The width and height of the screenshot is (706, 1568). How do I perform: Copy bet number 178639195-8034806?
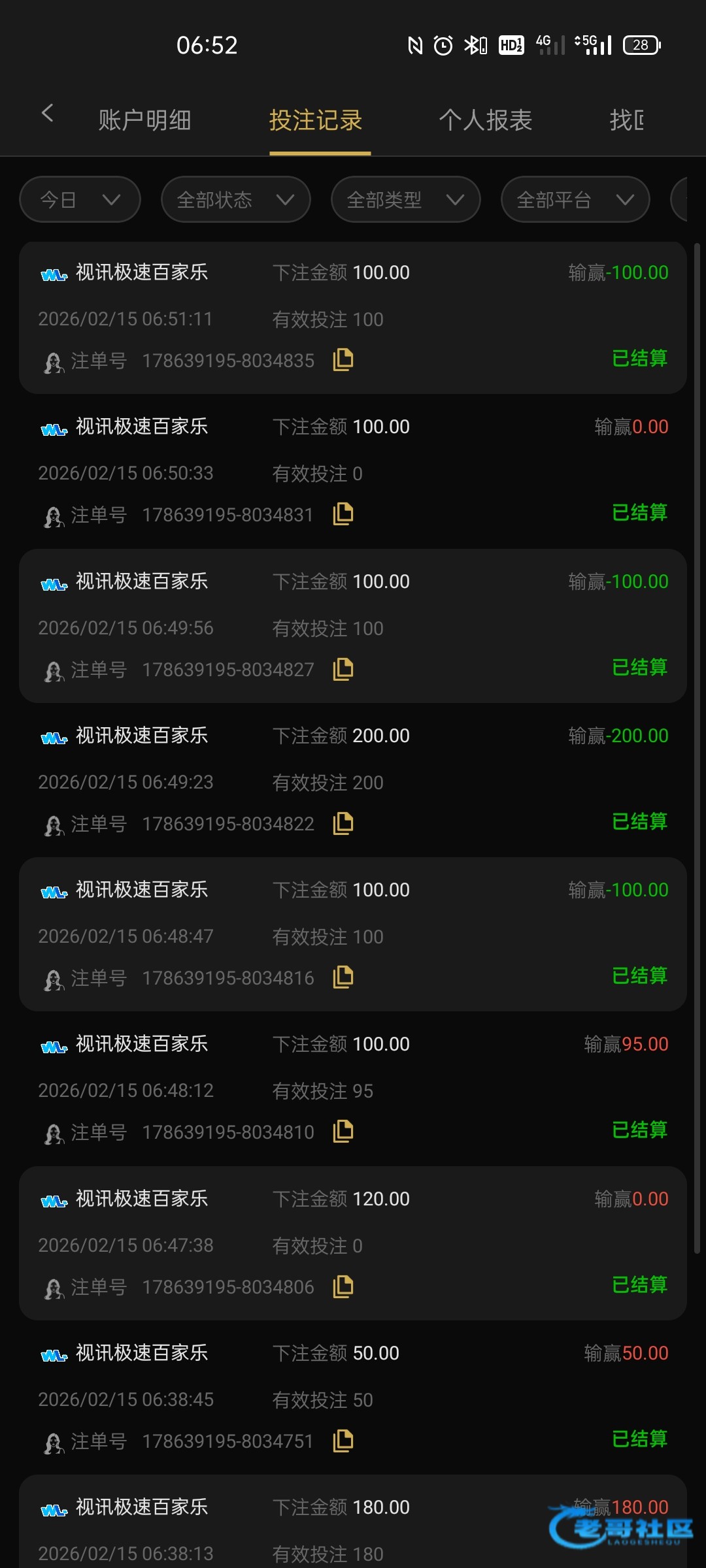343,1286
